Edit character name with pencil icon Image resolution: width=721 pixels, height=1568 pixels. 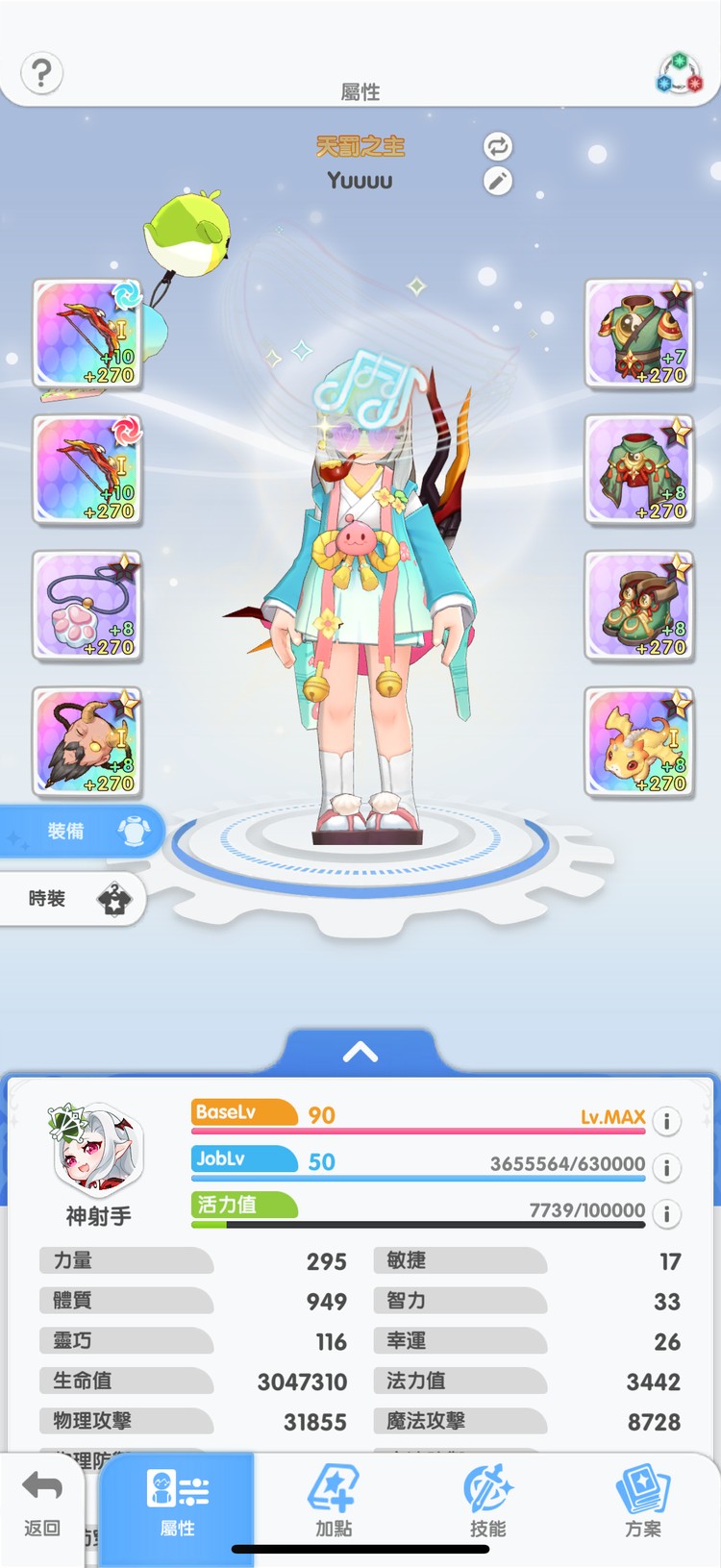click(x=497, y=181)
